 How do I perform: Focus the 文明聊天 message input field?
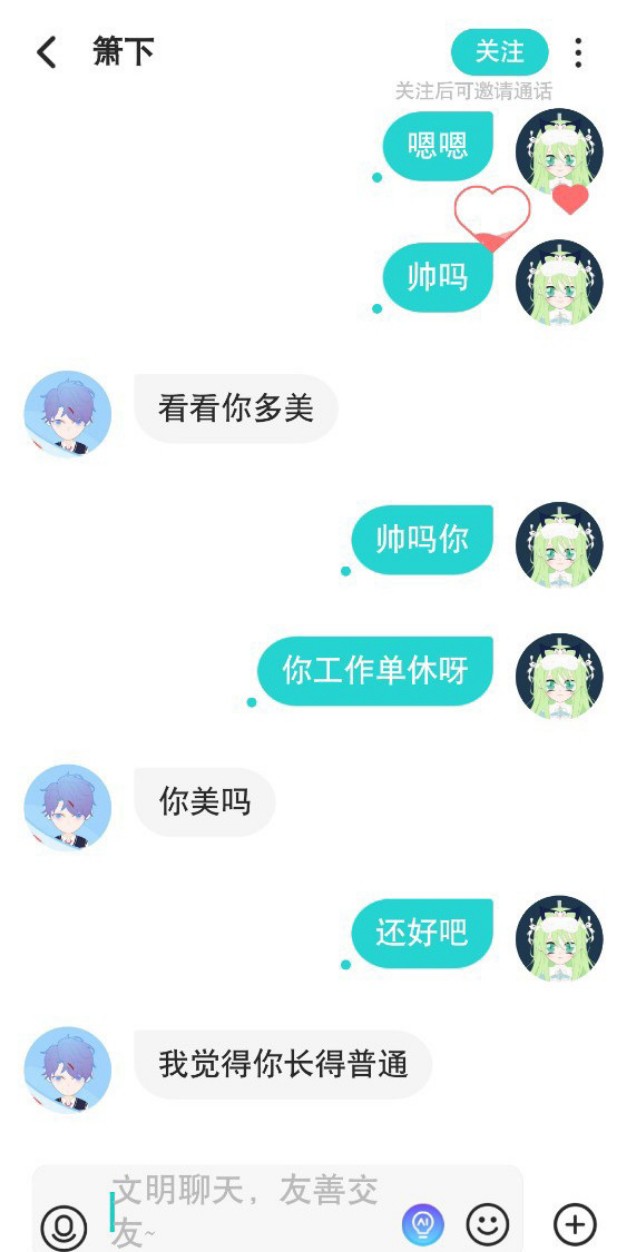click(253, 1209)
